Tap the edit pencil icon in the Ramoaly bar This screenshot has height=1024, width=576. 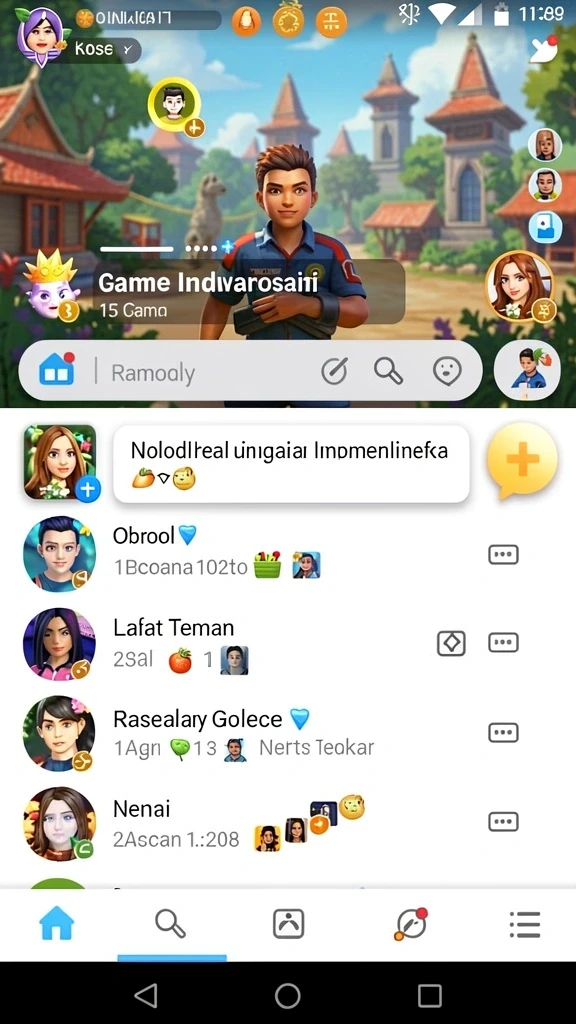[336, 372]
